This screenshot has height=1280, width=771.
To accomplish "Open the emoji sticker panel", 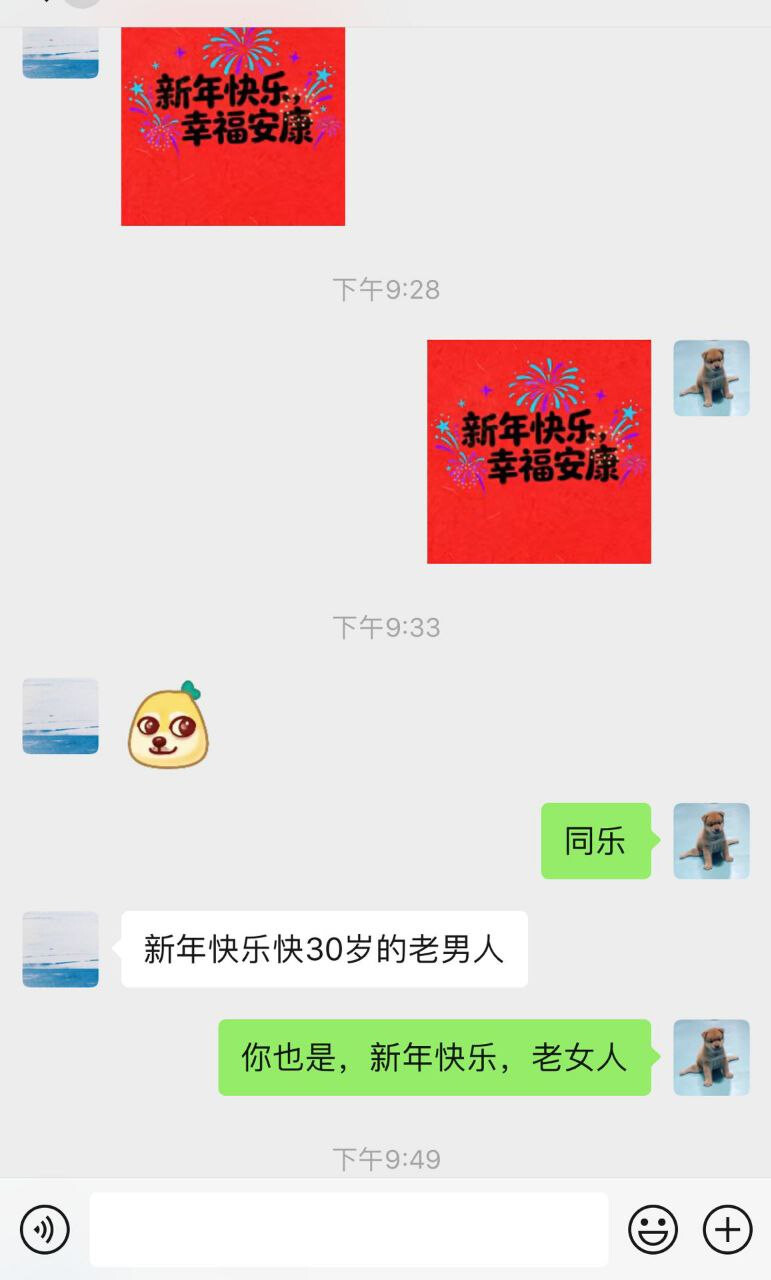I will tap(653, 1229).
